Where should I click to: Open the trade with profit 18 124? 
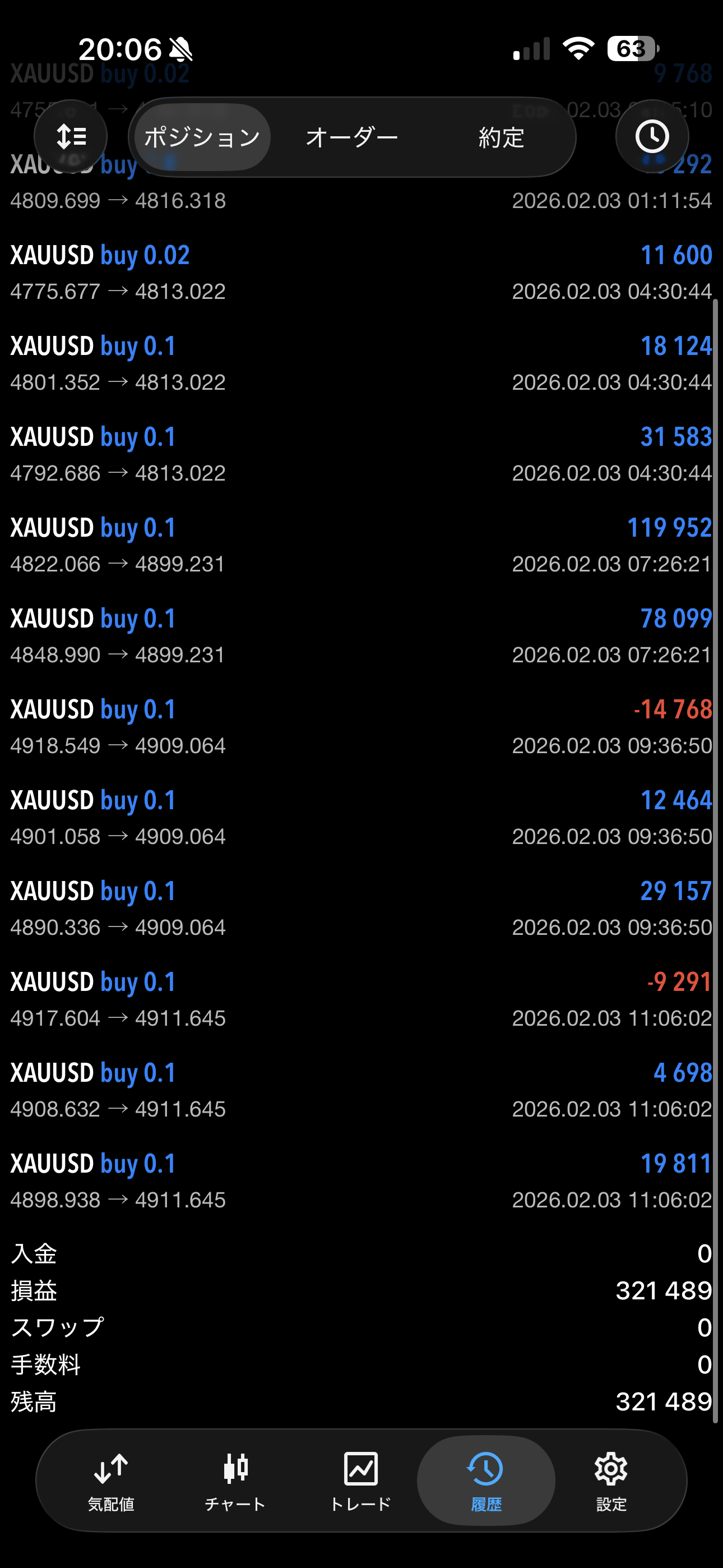[x=361, y=364]
